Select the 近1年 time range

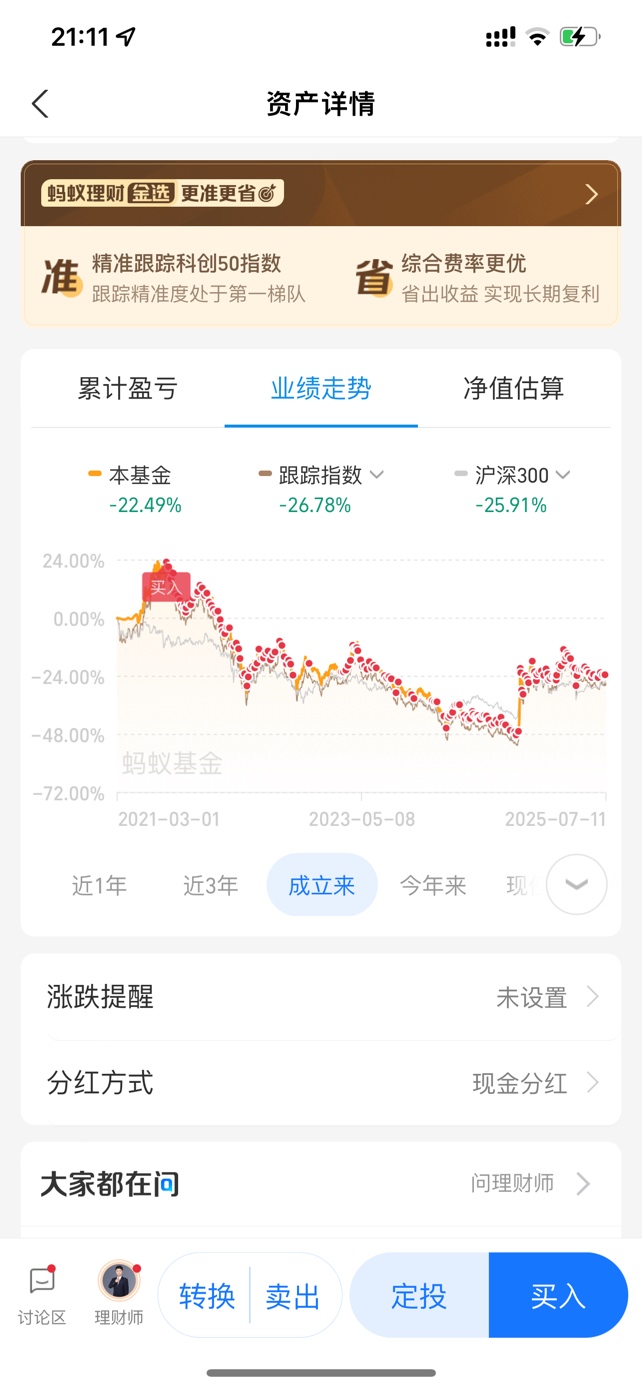click(99, 885)
